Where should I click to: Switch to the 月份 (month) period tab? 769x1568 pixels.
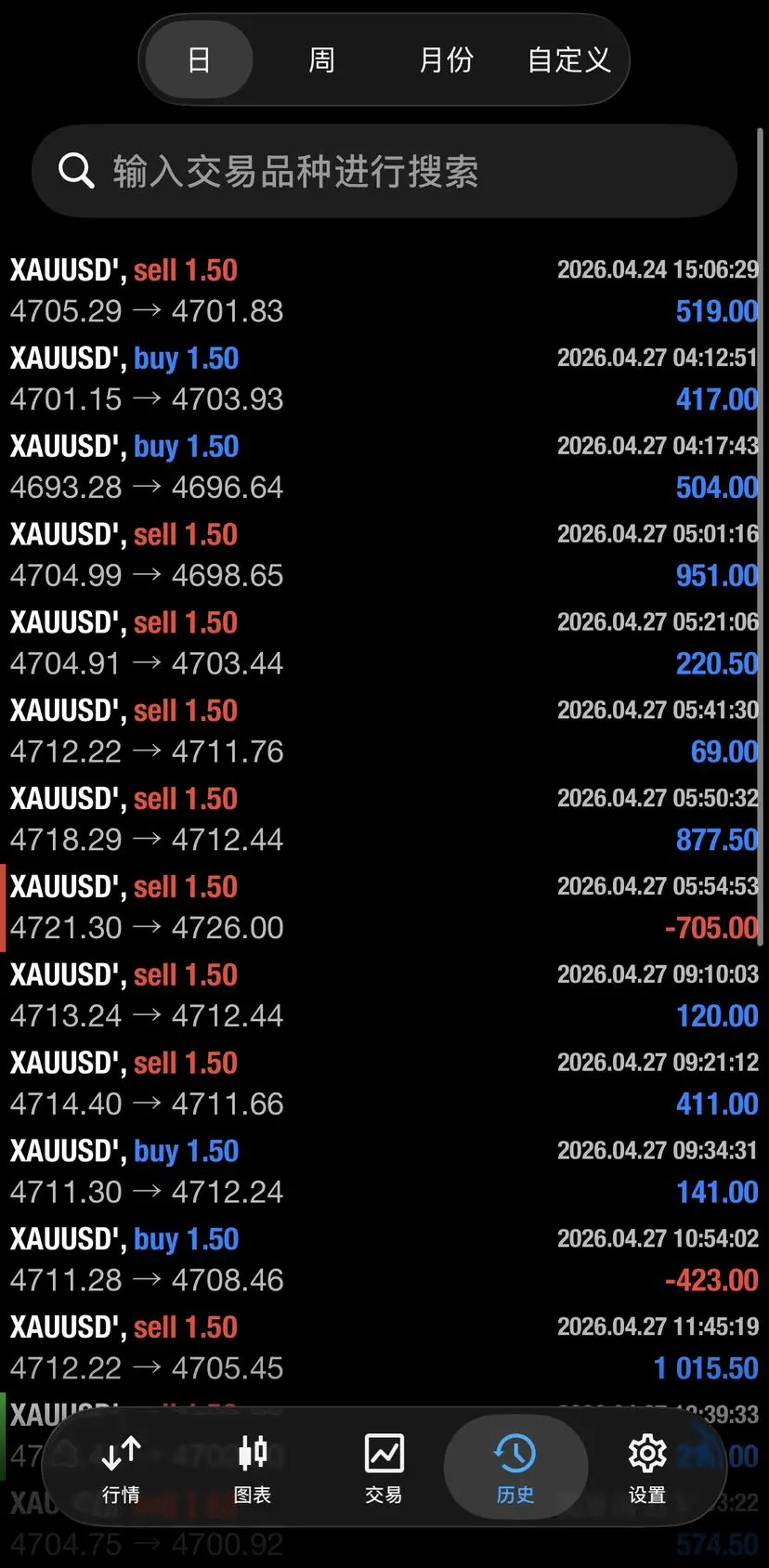coord(446,60)
